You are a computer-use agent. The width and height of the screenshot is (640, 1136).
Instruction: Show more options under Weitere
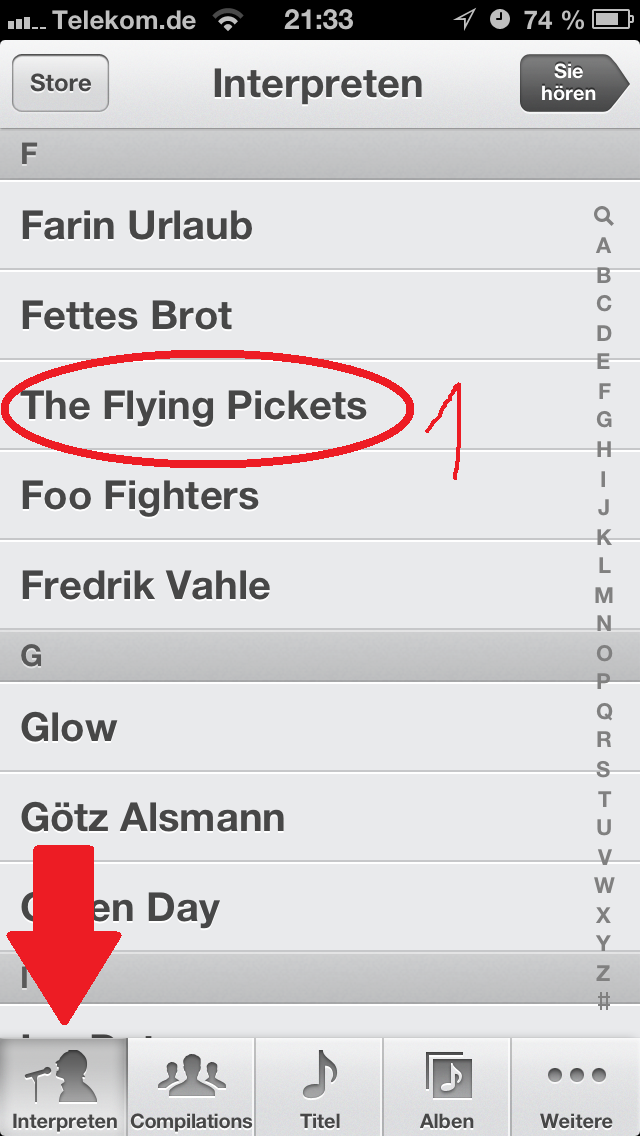pos(576,1087)
